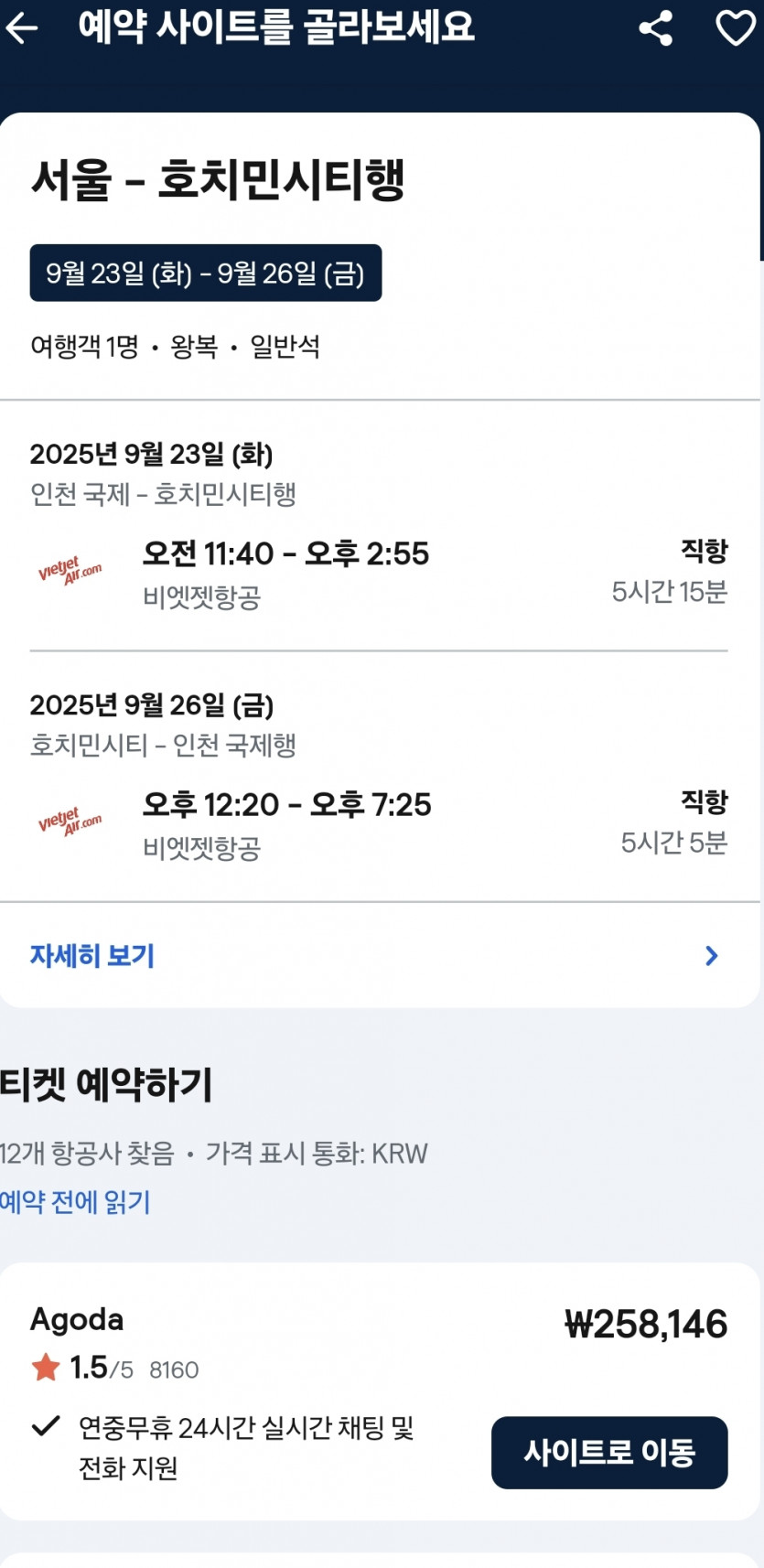Go back using the top arrow
This screenshot has width=764, height=1568.
[22, 28]
